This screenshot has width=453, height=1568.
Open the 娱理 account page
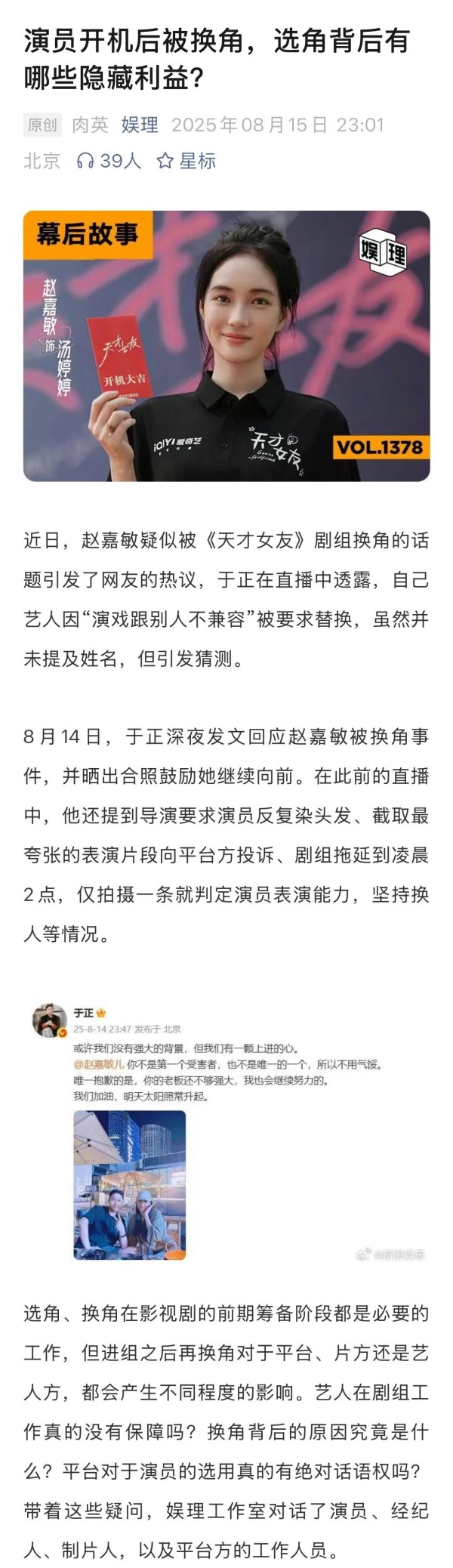pyautogui.click(x=140, y=125)
